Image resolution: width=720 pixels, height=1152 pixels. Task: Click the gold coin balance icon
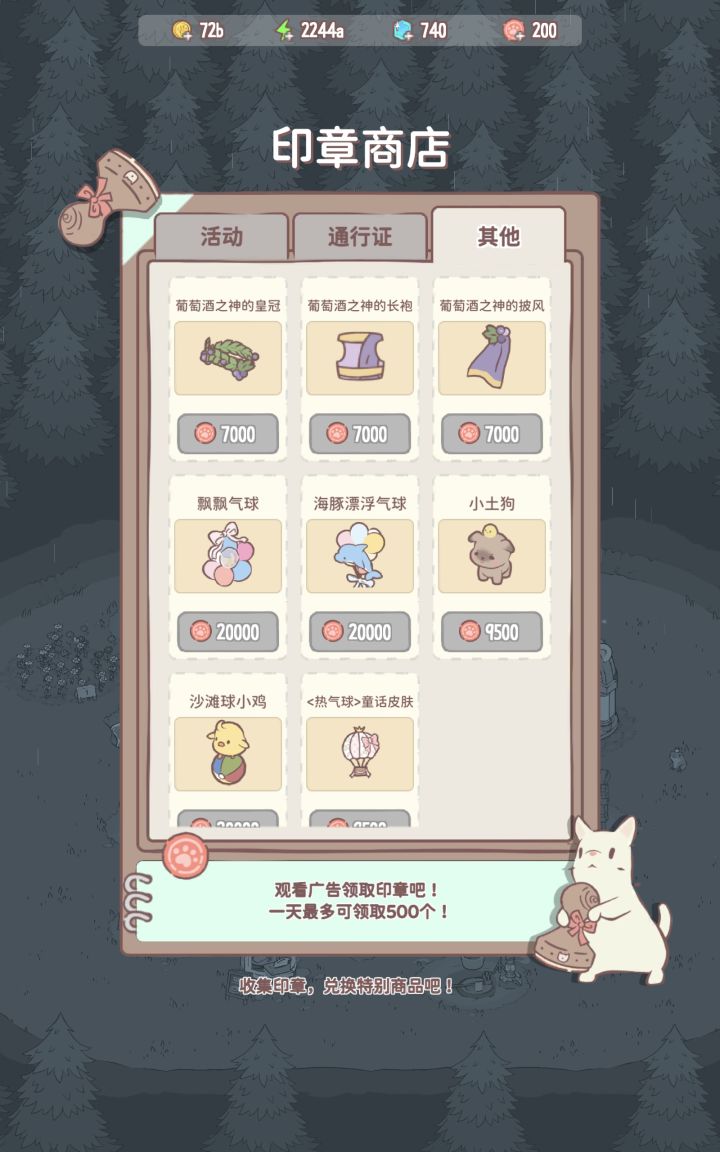pyautogui.click(x=180, y=30)
